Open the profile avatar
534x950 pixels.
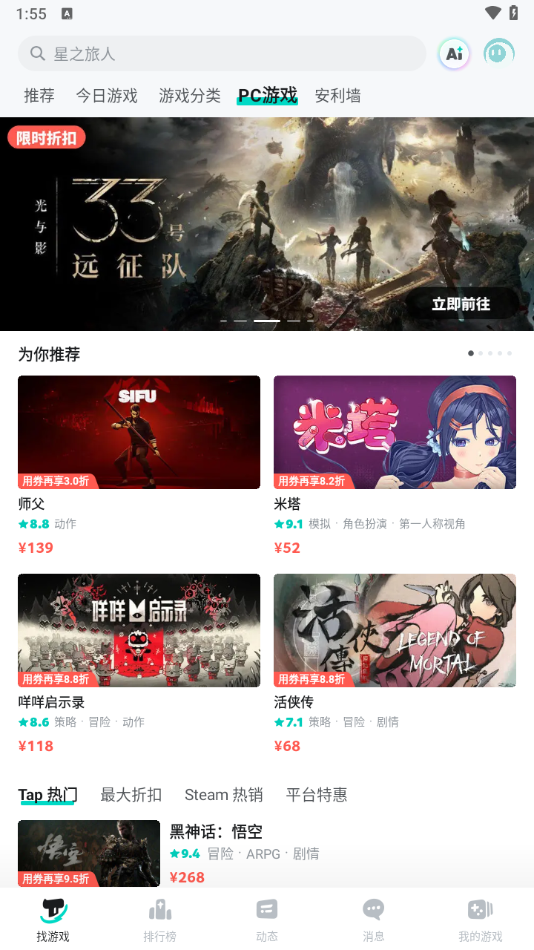(499, 53)
